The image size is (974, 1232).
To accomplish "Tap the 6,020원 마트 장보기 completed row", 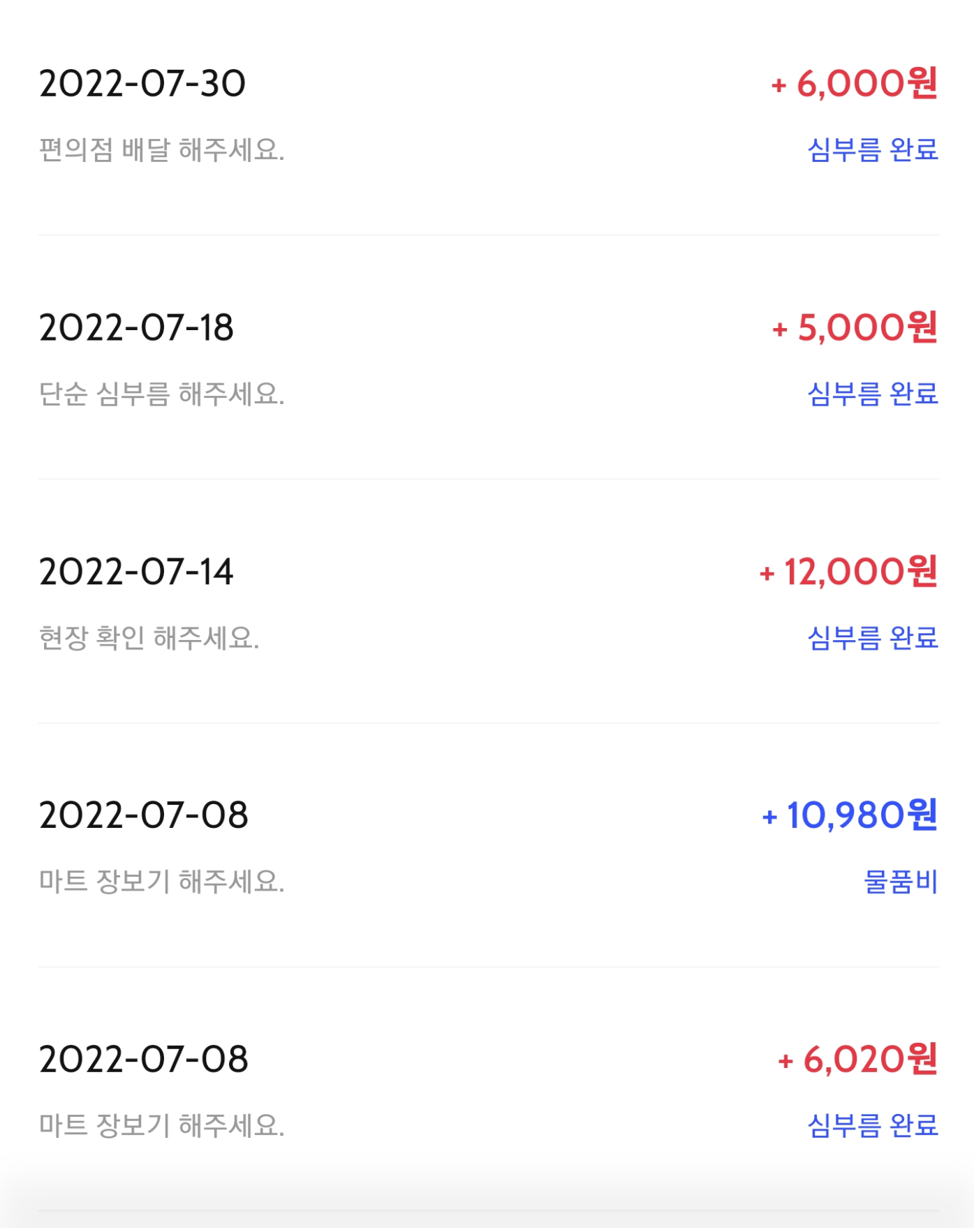I will (x=487, y=1091).
